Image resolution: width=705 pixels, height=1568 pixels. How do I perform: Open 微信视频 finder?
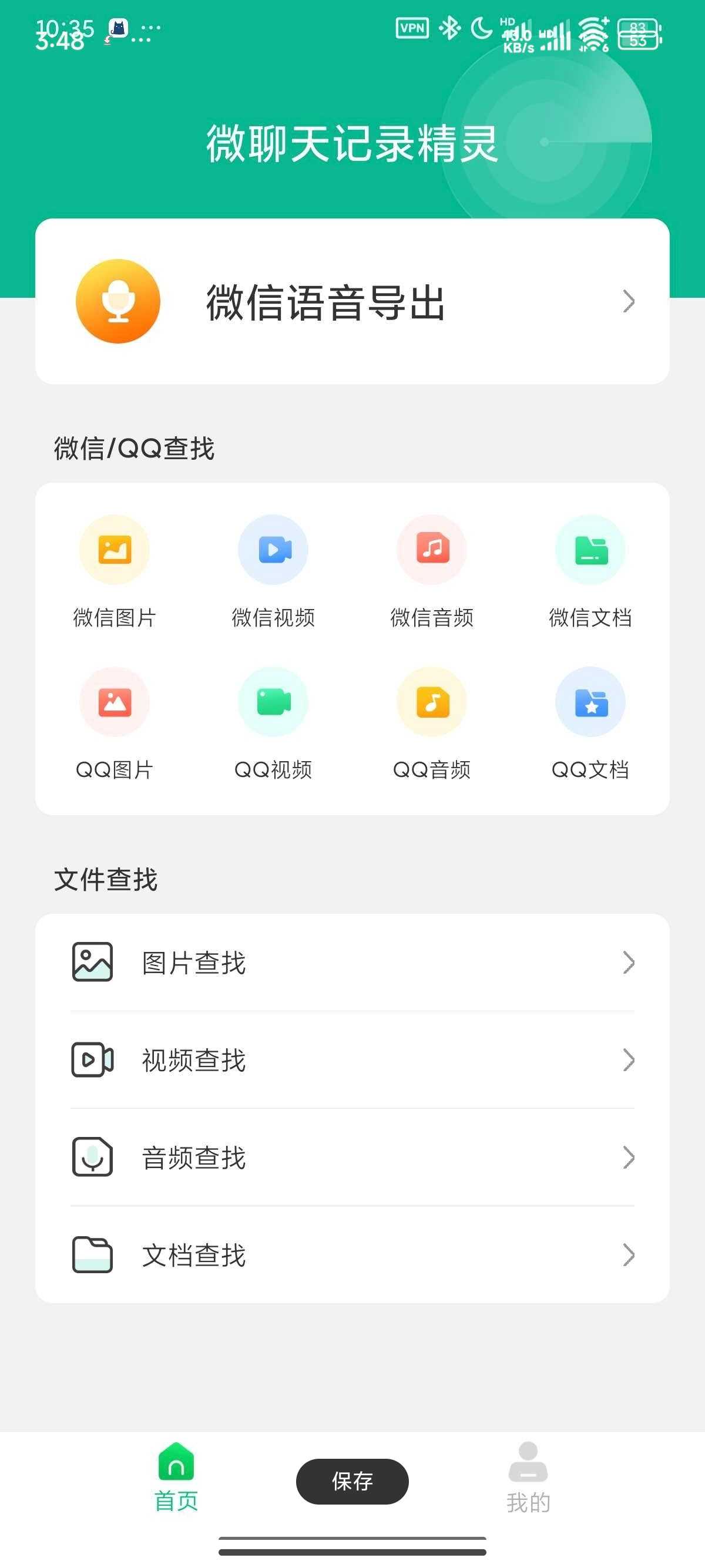tap(273, 571)
